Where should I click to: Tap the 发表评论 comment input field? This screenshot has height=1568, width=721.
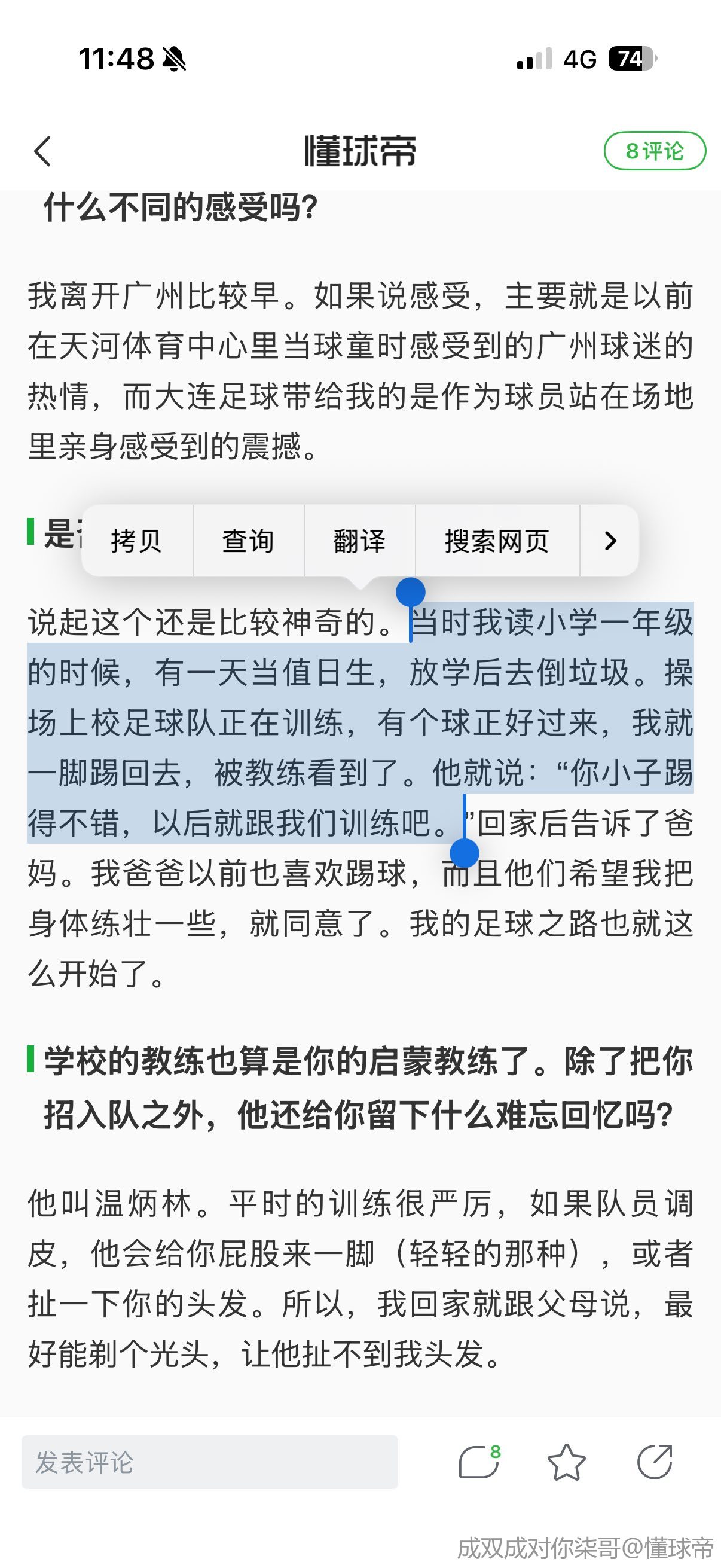pos(210,1462)
